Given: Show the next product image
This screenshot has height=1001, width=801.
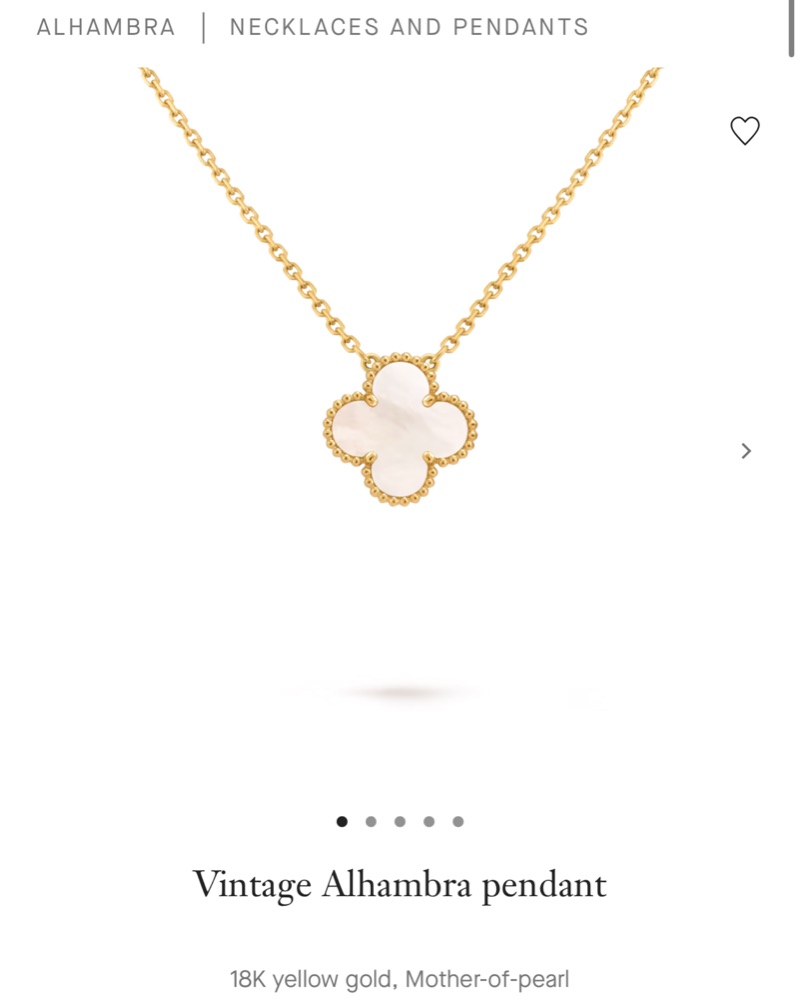Looking at the screenshot, I should point(745,451).
